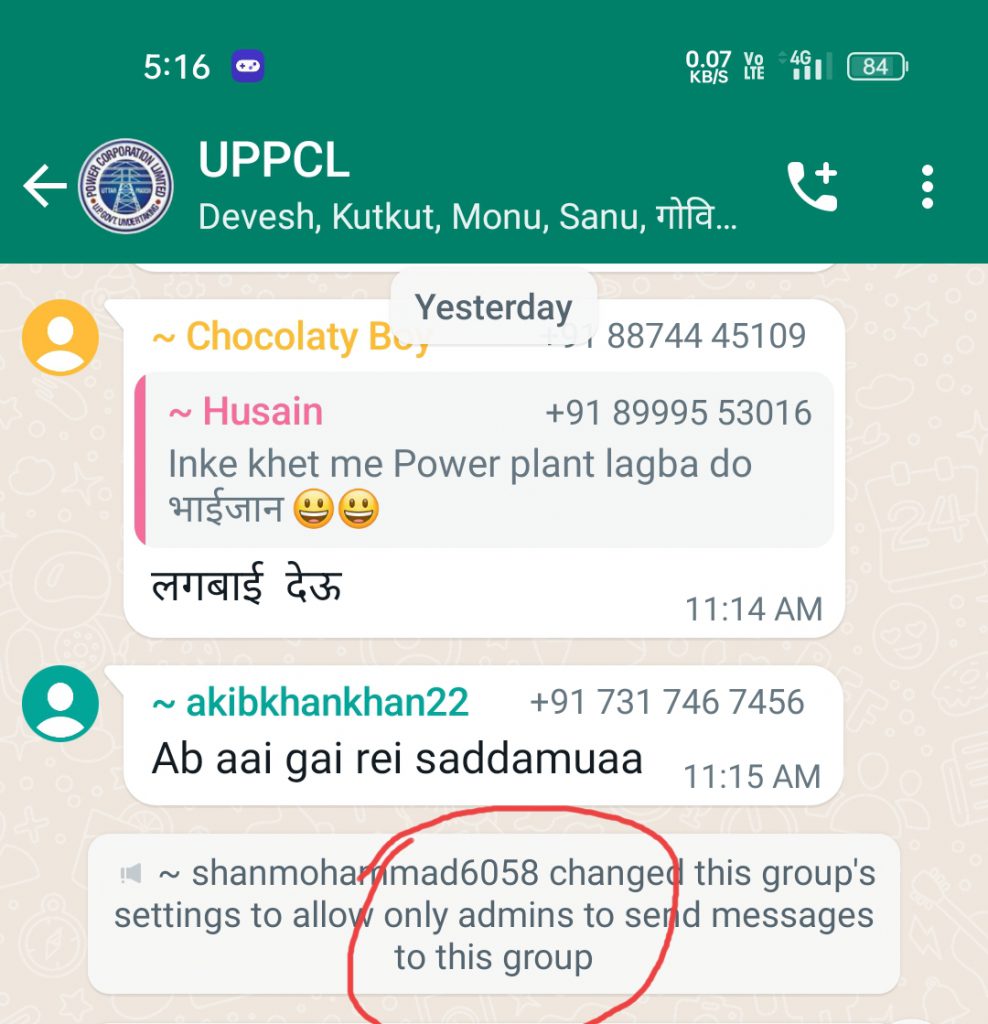Start a group call

pos(811,187)
